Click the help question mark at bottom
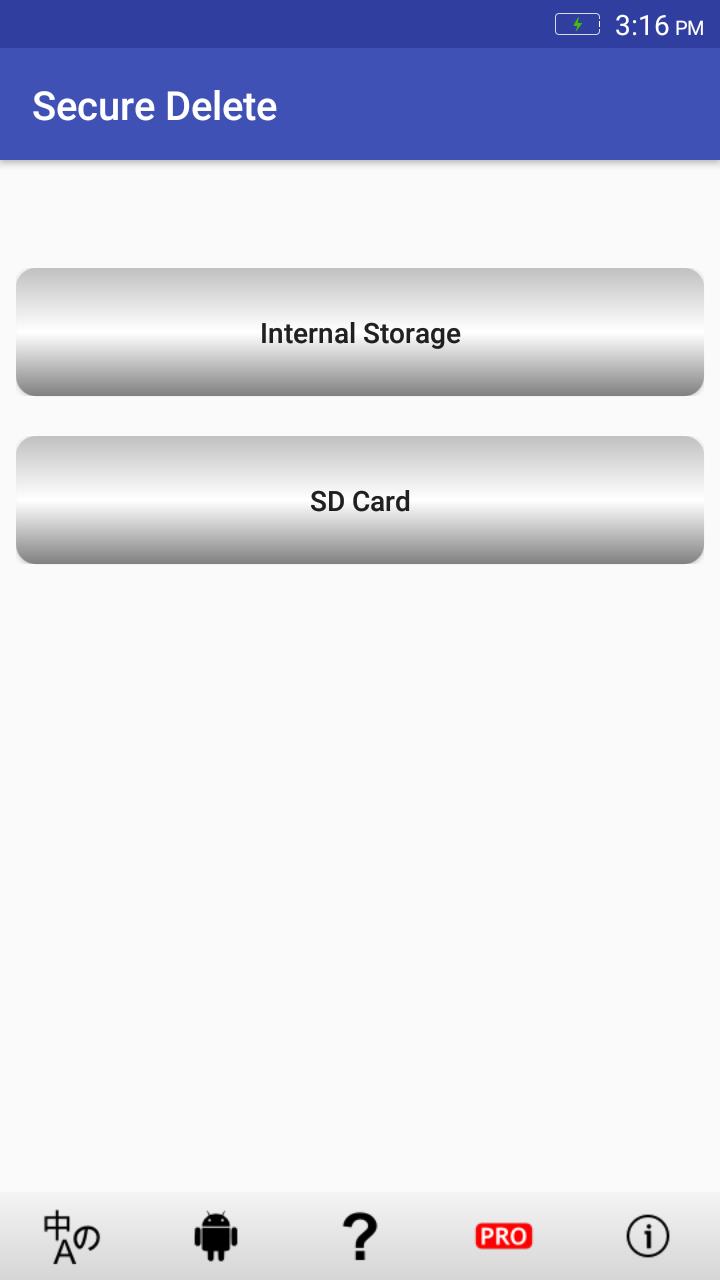This screenshot has width=720, height=1280. [x=360, y=1236]
